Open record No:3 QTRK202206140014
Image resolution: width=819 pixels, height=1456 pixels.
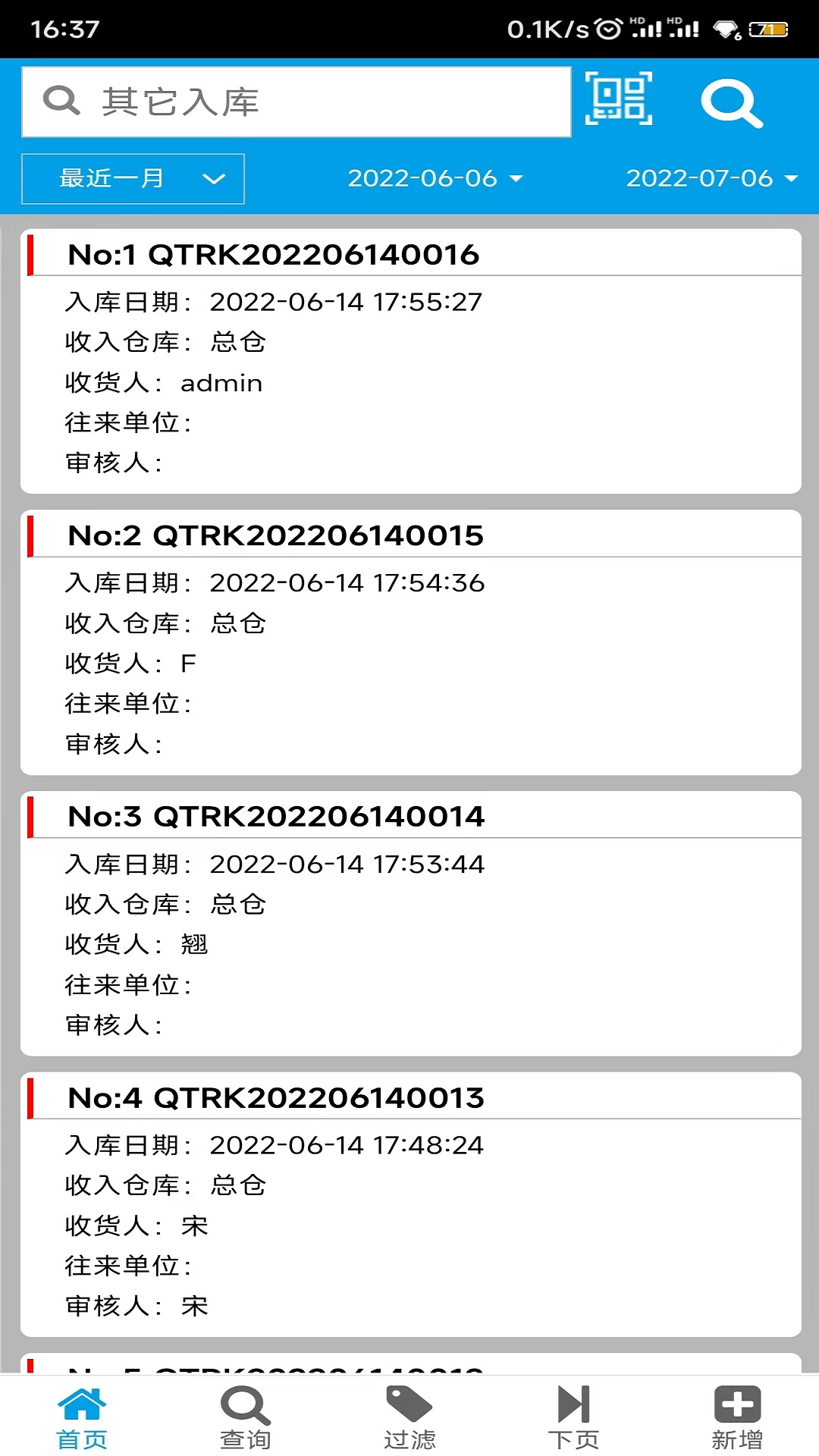coord(409,918)
